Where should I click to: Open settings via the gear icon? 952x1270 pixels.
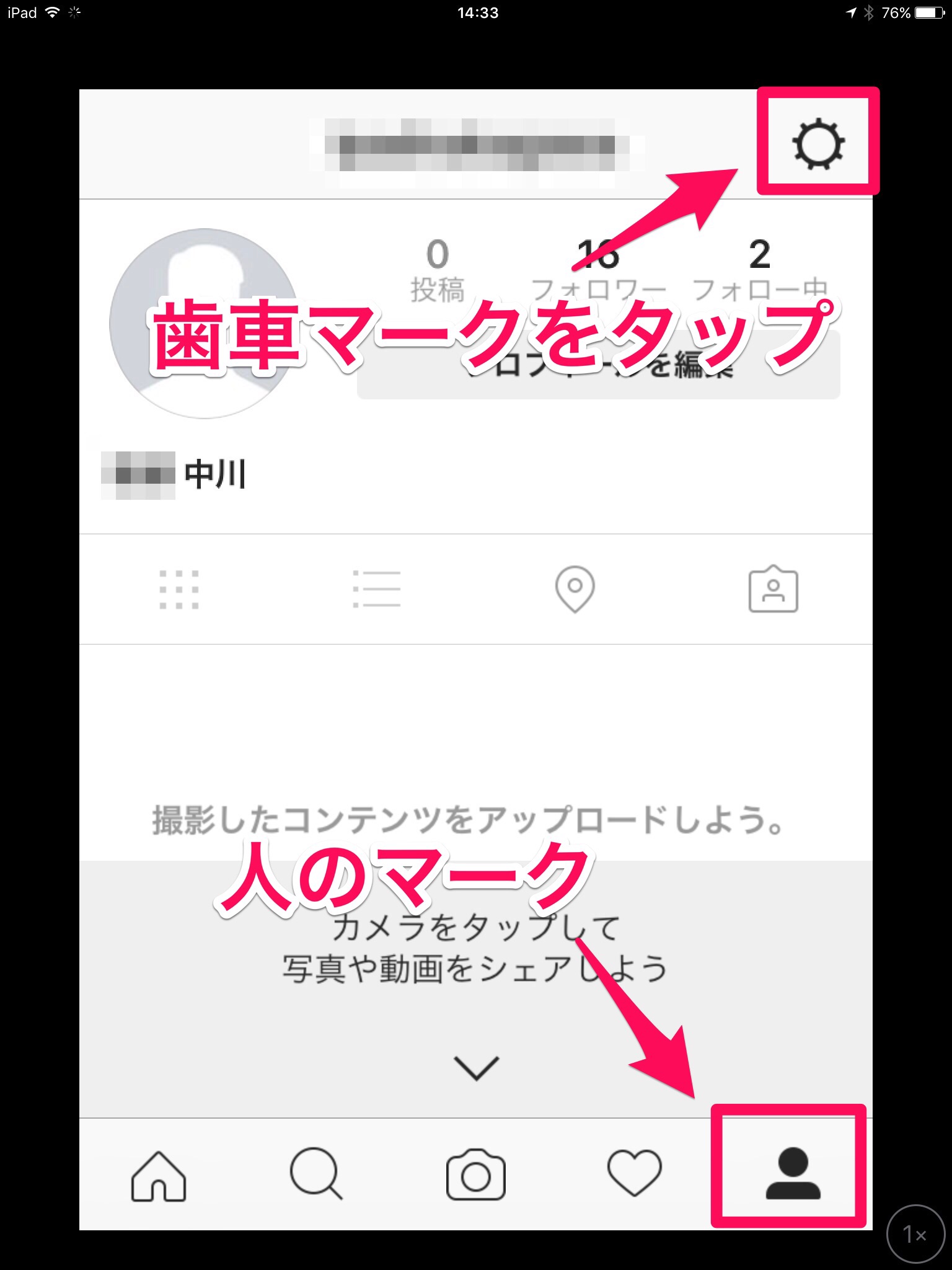(x=818, y=143)
